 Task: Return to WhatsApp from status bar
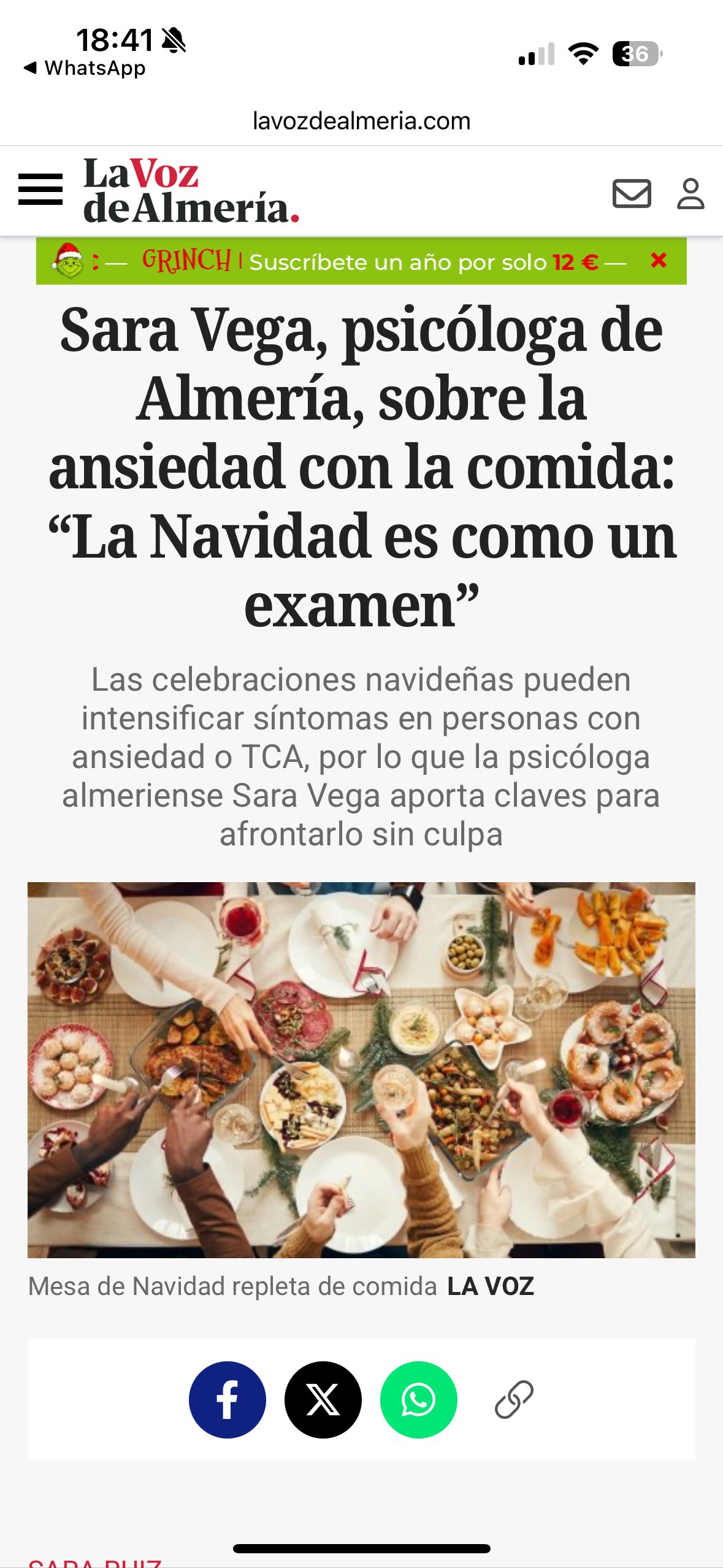click(x=85, y=68)
